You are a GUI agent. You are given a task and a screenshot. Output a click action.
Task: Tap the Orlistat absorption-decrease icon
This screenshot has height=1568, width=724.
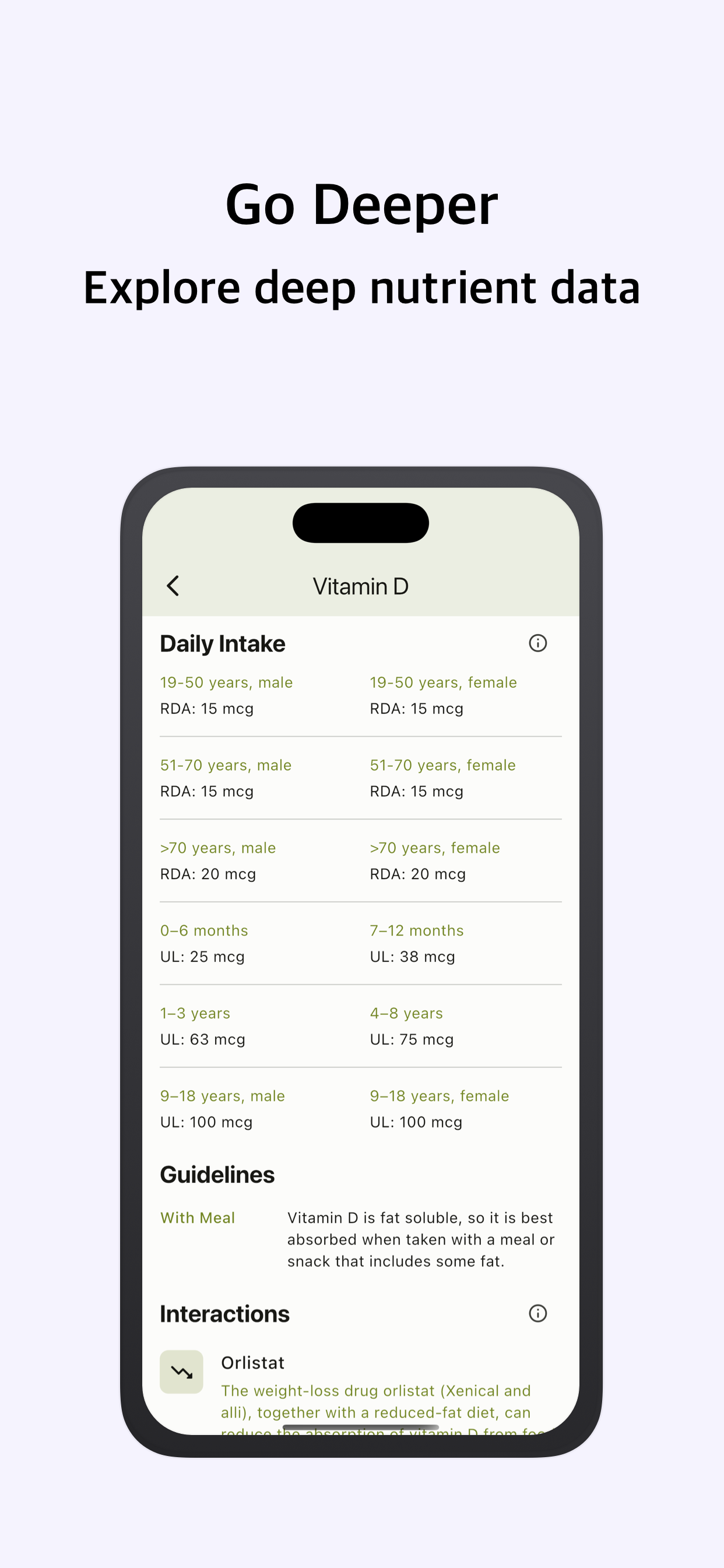pos(181,1372)
